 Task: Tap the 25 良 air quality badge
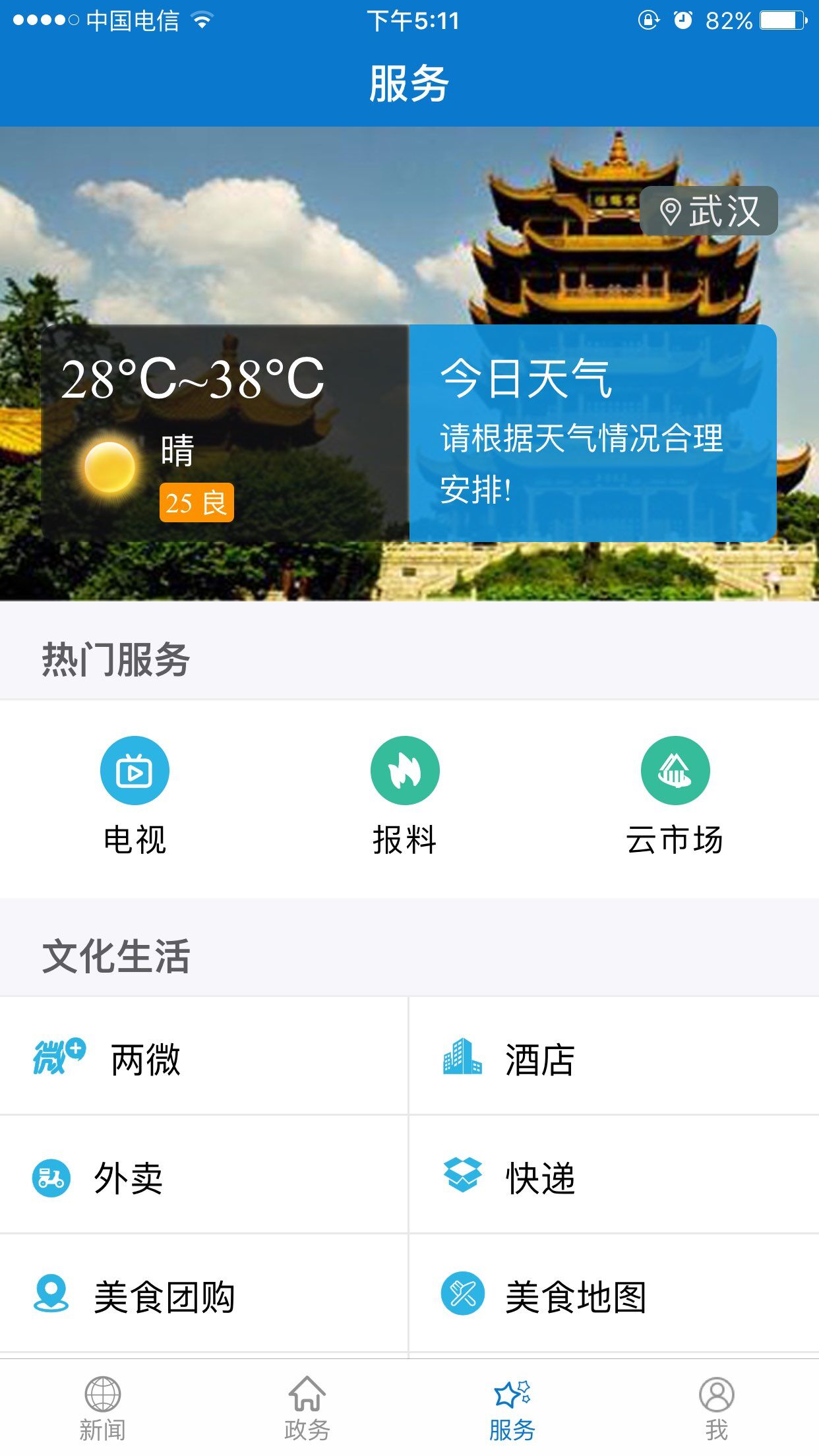[x=196, y=502]
